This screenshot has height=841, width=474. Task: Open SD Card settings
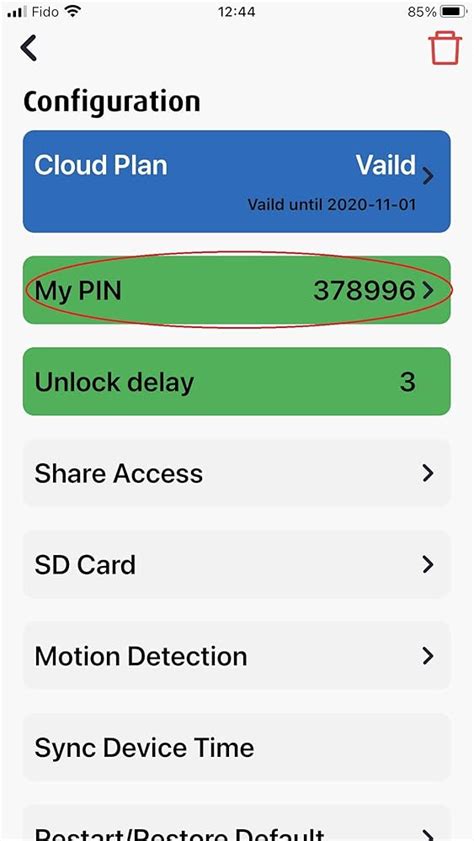236,564
